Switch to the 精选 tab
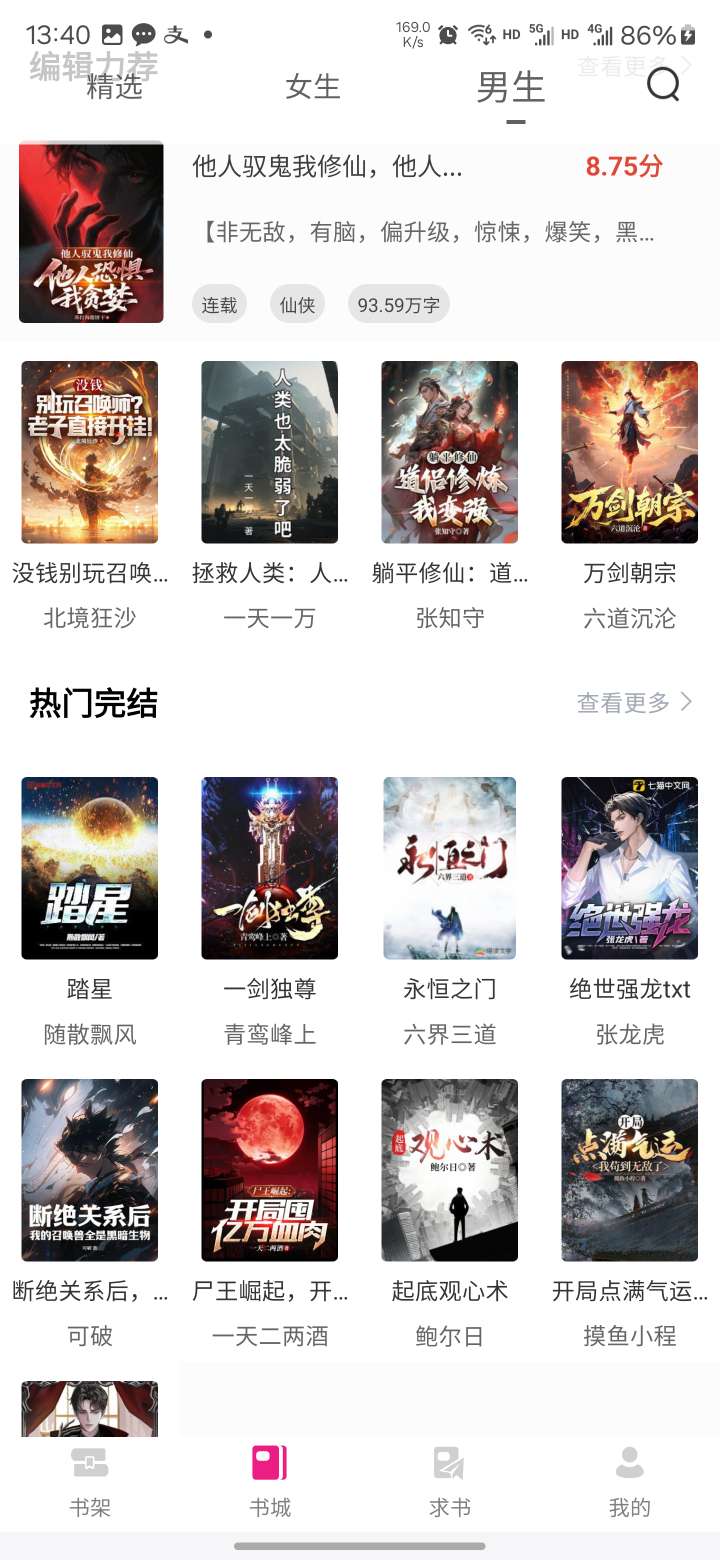 pos(115,87)
